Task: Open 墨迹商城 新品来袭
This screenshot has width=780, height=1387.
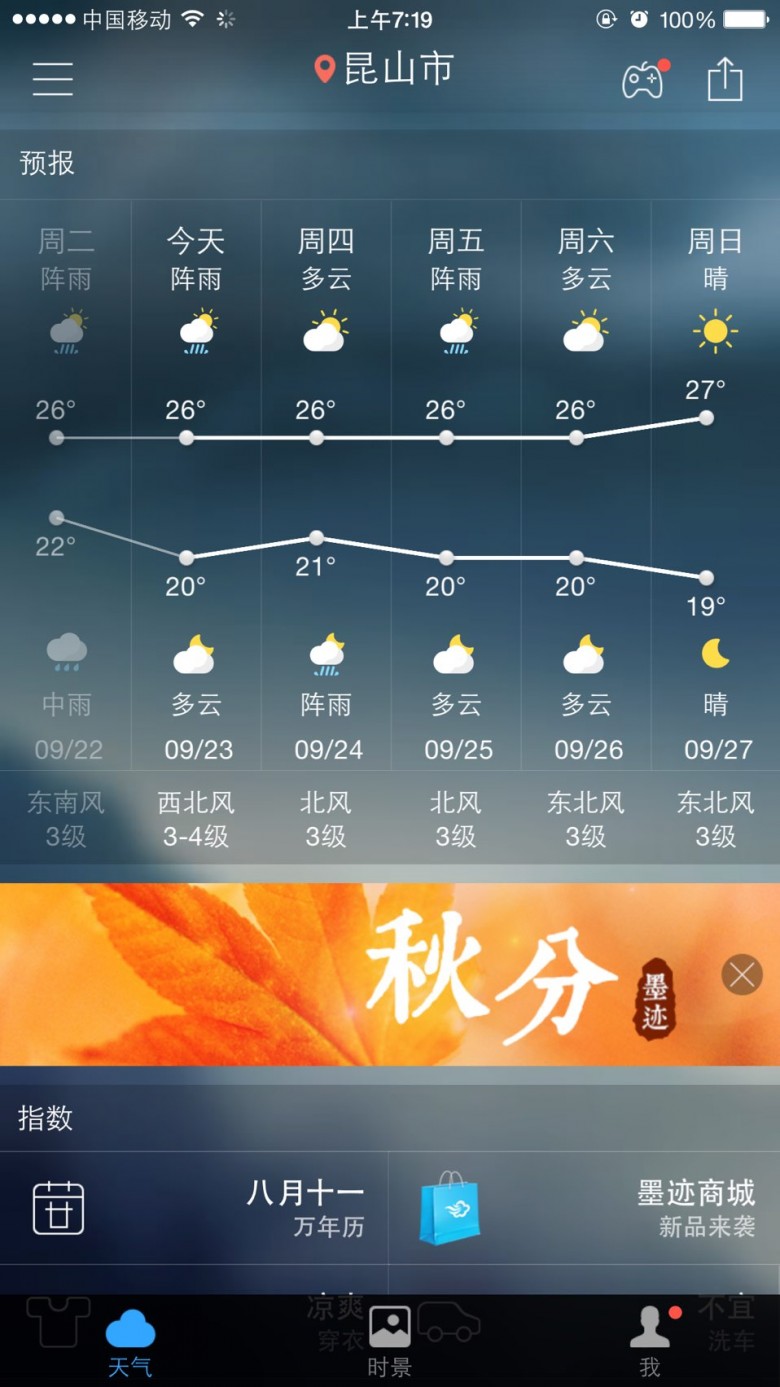Action: (585, 1208)
